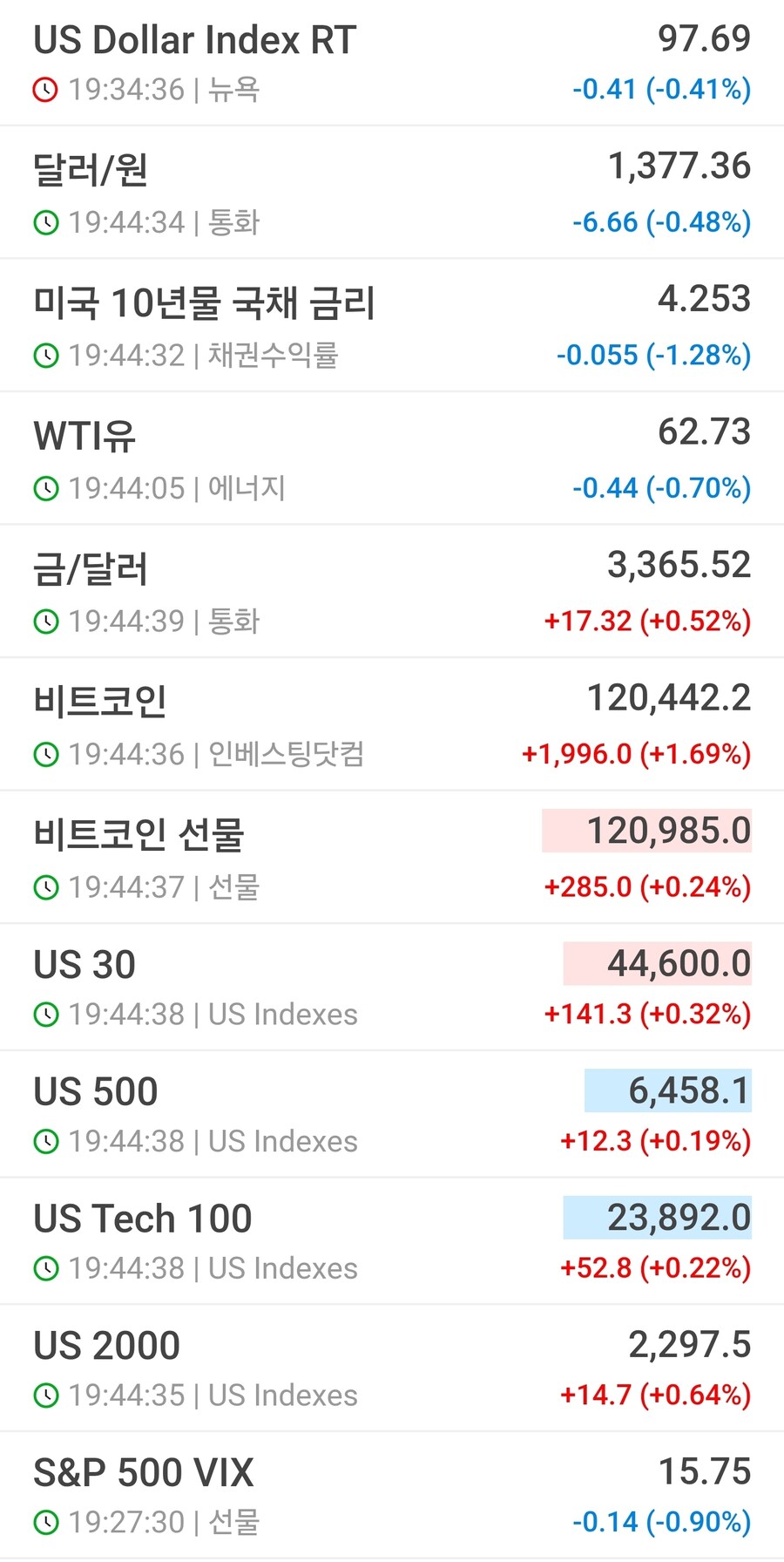Screen dimensions: 784x1562
Task: Click the green clock icon on the 달러/원 row
Action: (x=46, y=222)
